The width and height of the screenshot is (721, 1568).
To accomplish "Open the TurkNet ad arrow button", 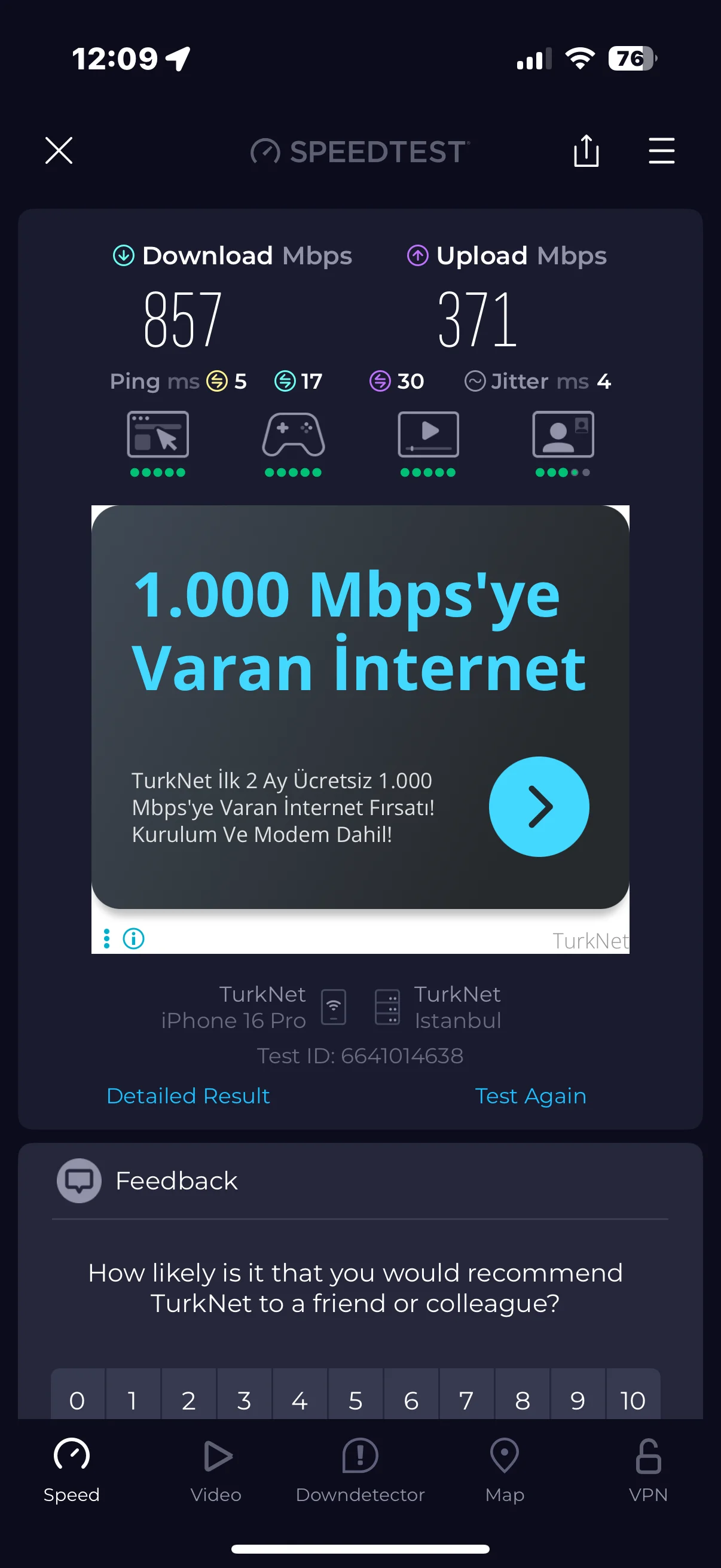I will [539, 807].
